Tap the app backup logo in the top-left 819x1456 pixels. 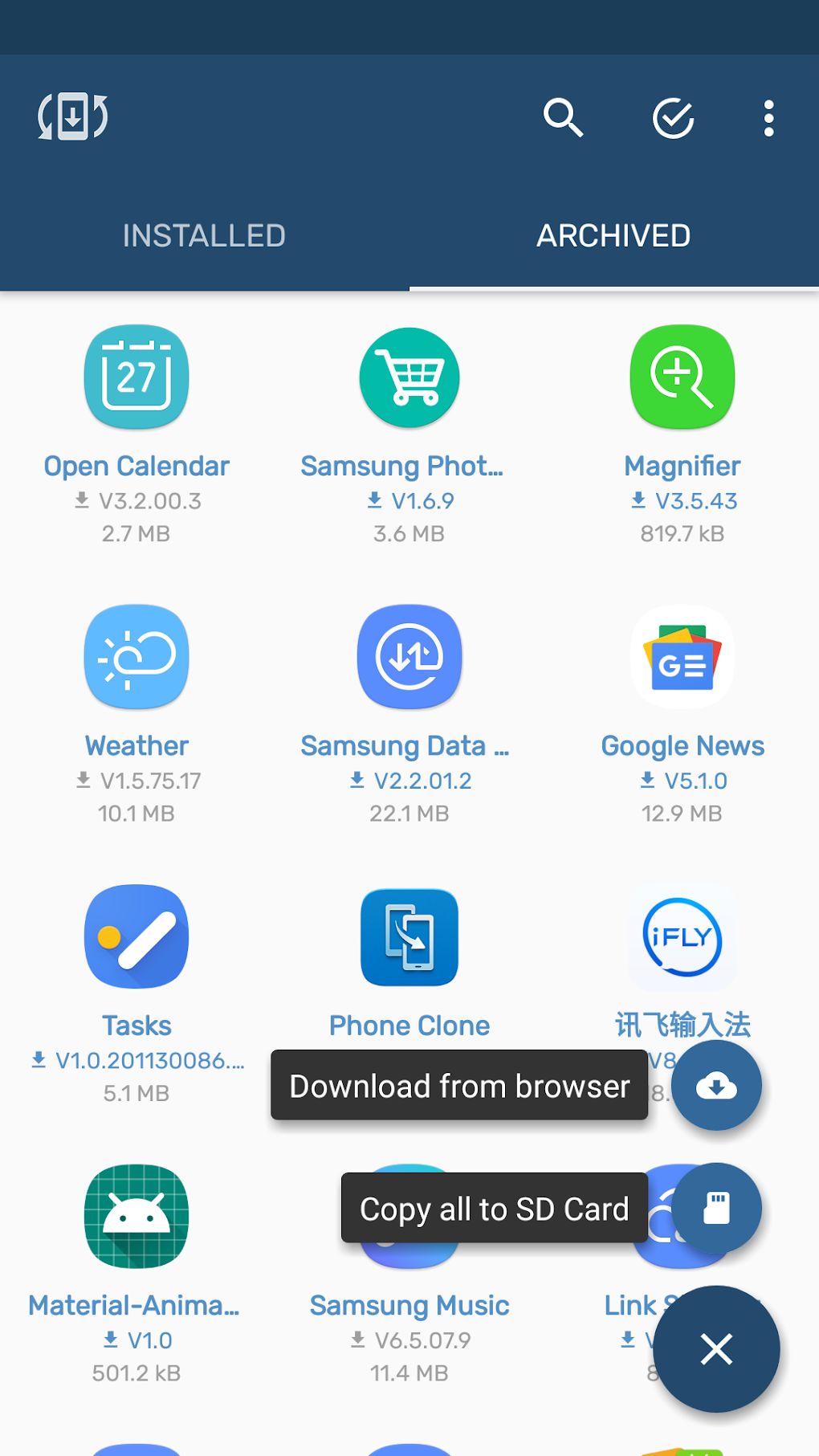[71, 116]
